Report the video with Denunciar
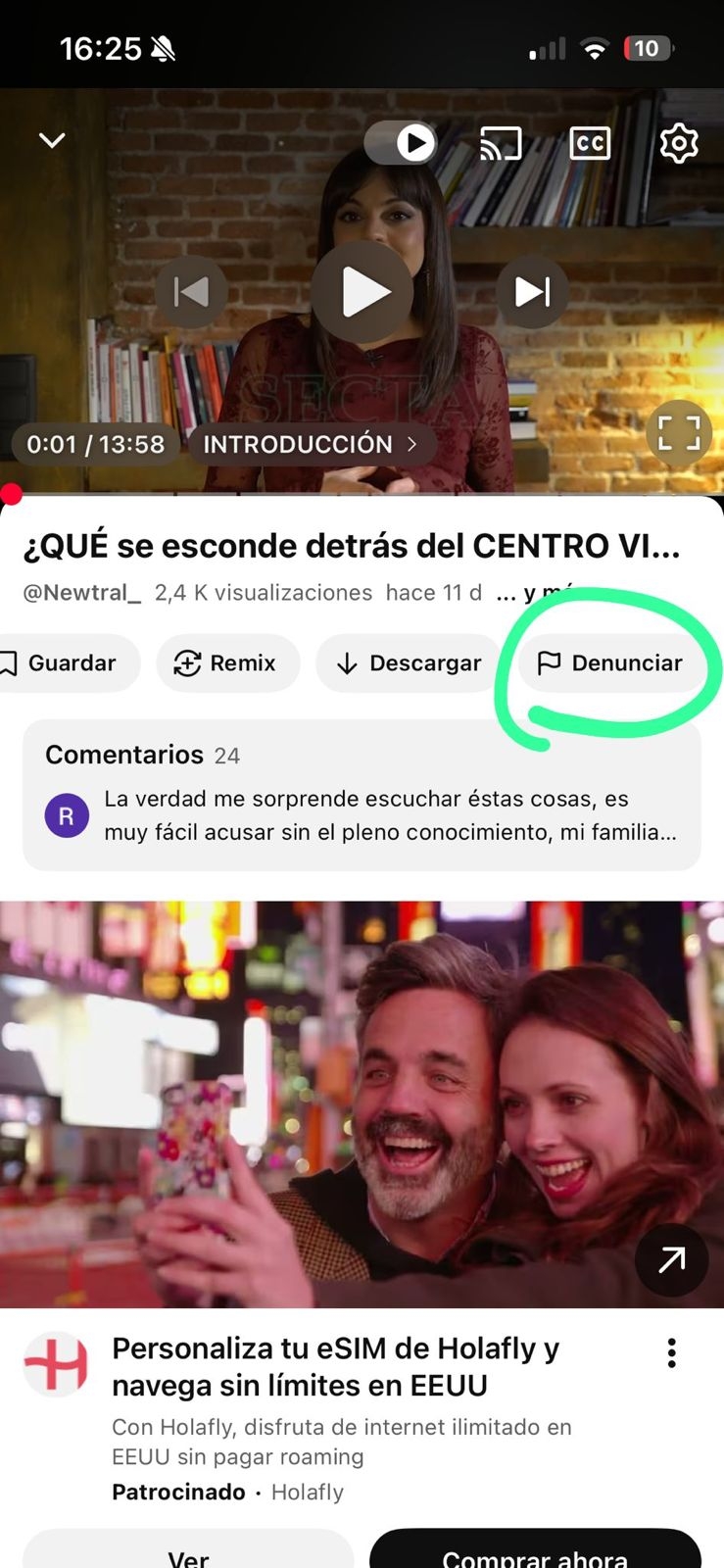The image size is (724, 1568). (609, 663)
